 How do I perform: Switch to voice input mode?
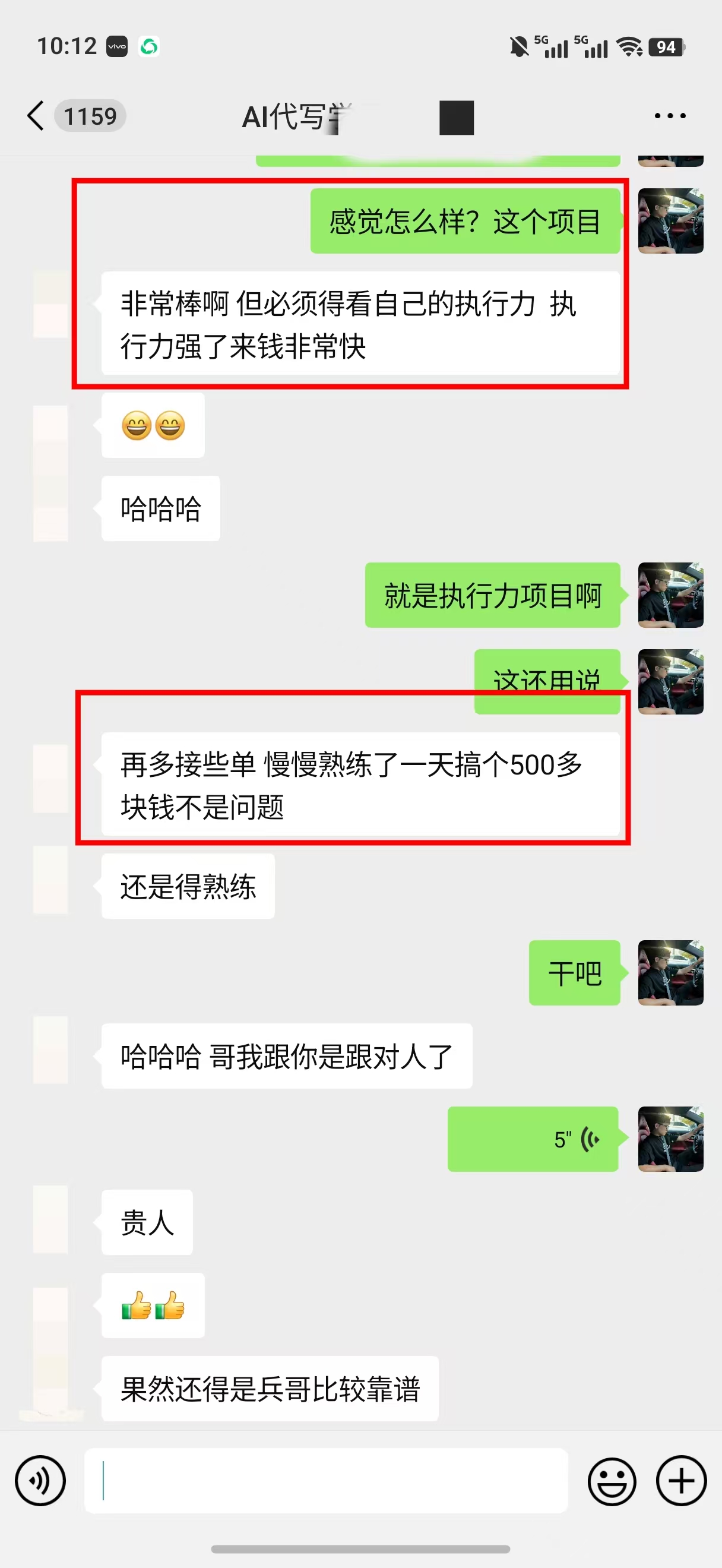coord(40,1480)
